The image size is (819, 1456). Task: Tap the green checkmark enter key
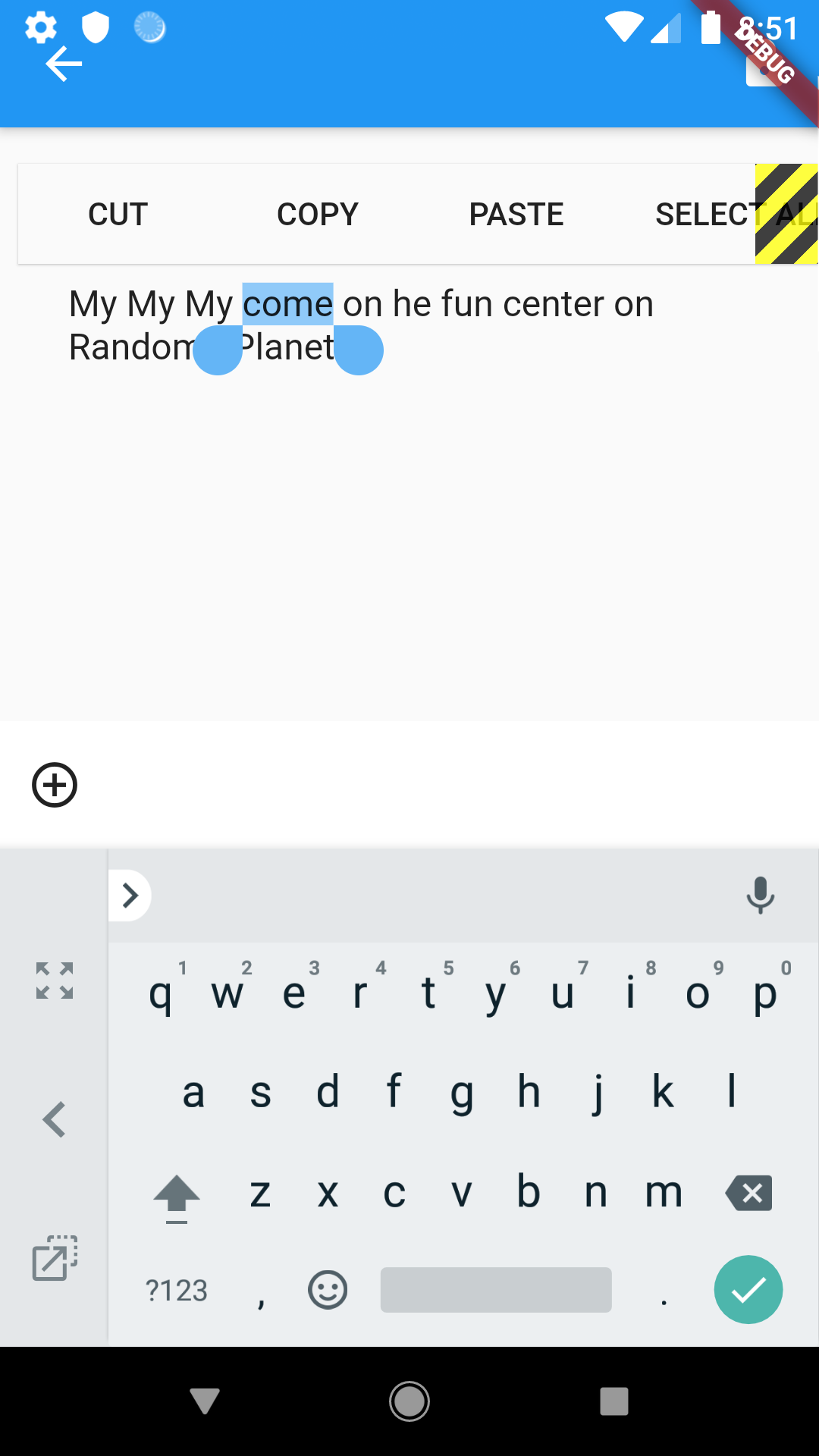point(748,1289)
